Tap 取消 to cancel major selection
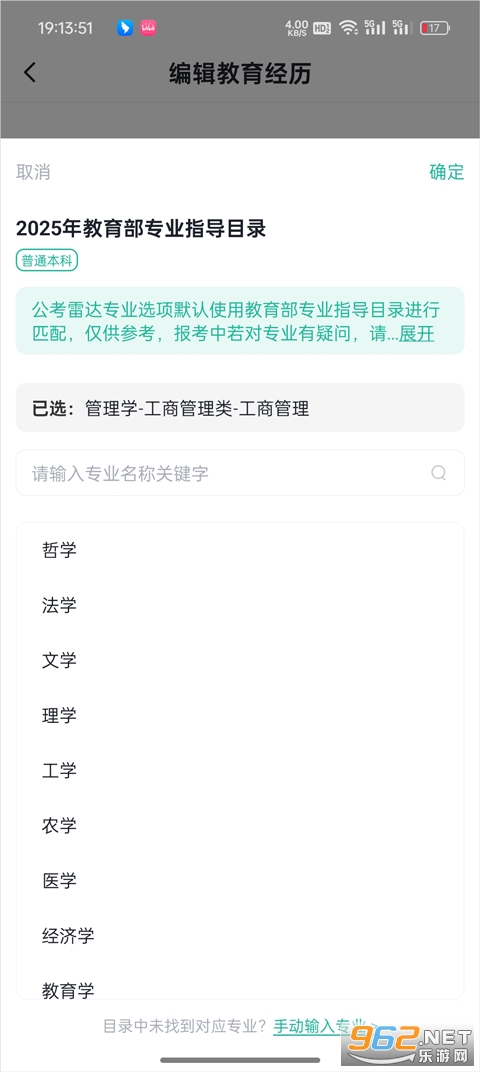This screenshot has height=1072, width=480. [34, 172]
